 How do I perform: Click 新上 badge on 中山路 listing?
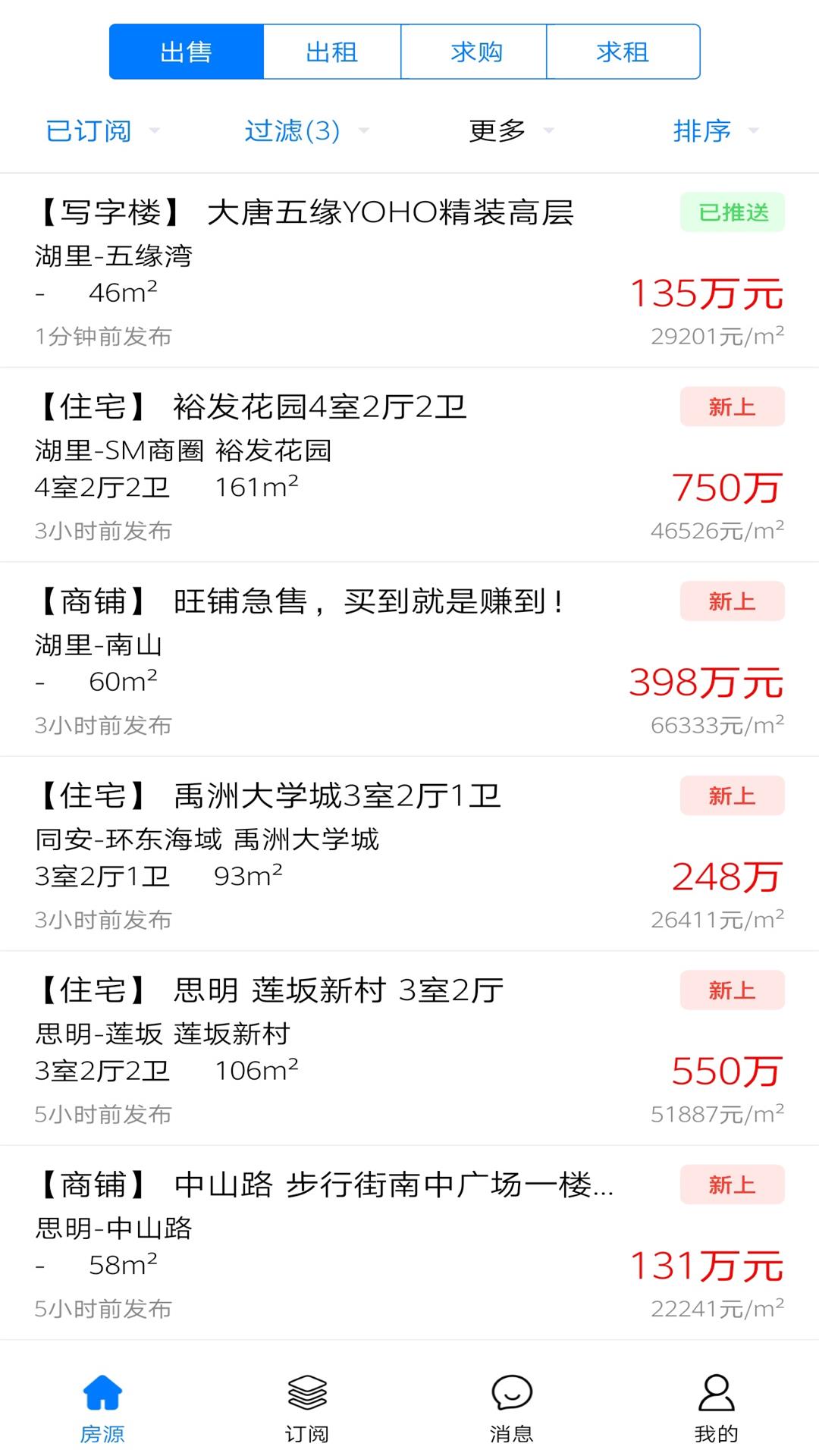pos(731,1184)
